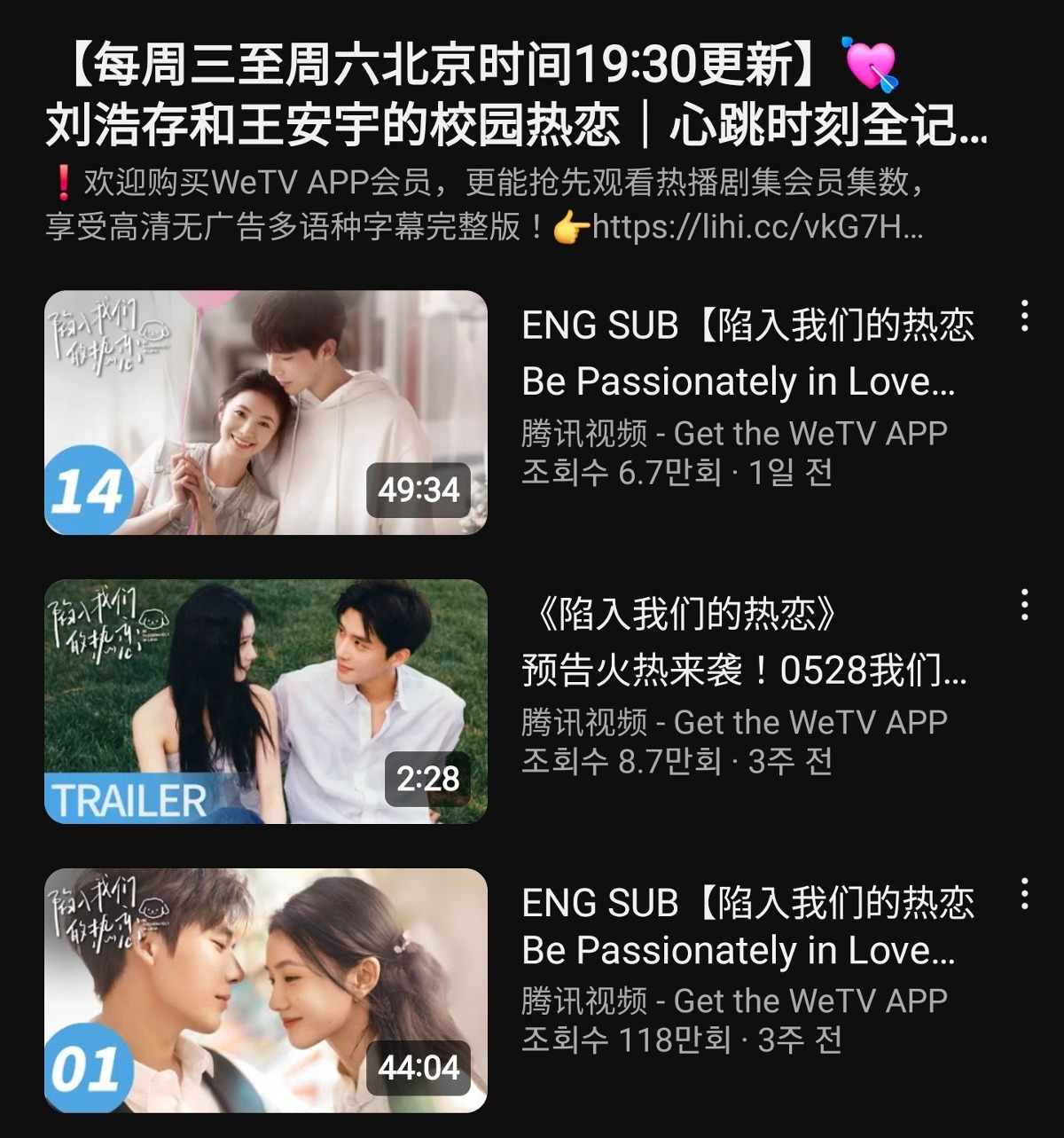Open the episode 14 video thumbnail
Screen dimensions: 1064x1138
click(x=265, y=412)
